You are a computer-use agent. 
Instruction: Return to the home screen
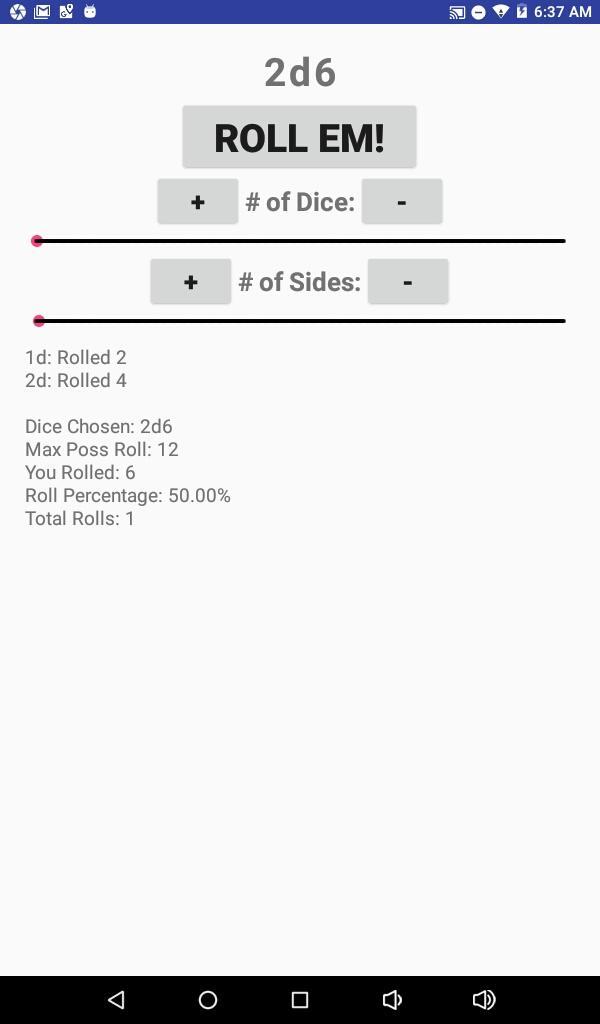point(208,999)
